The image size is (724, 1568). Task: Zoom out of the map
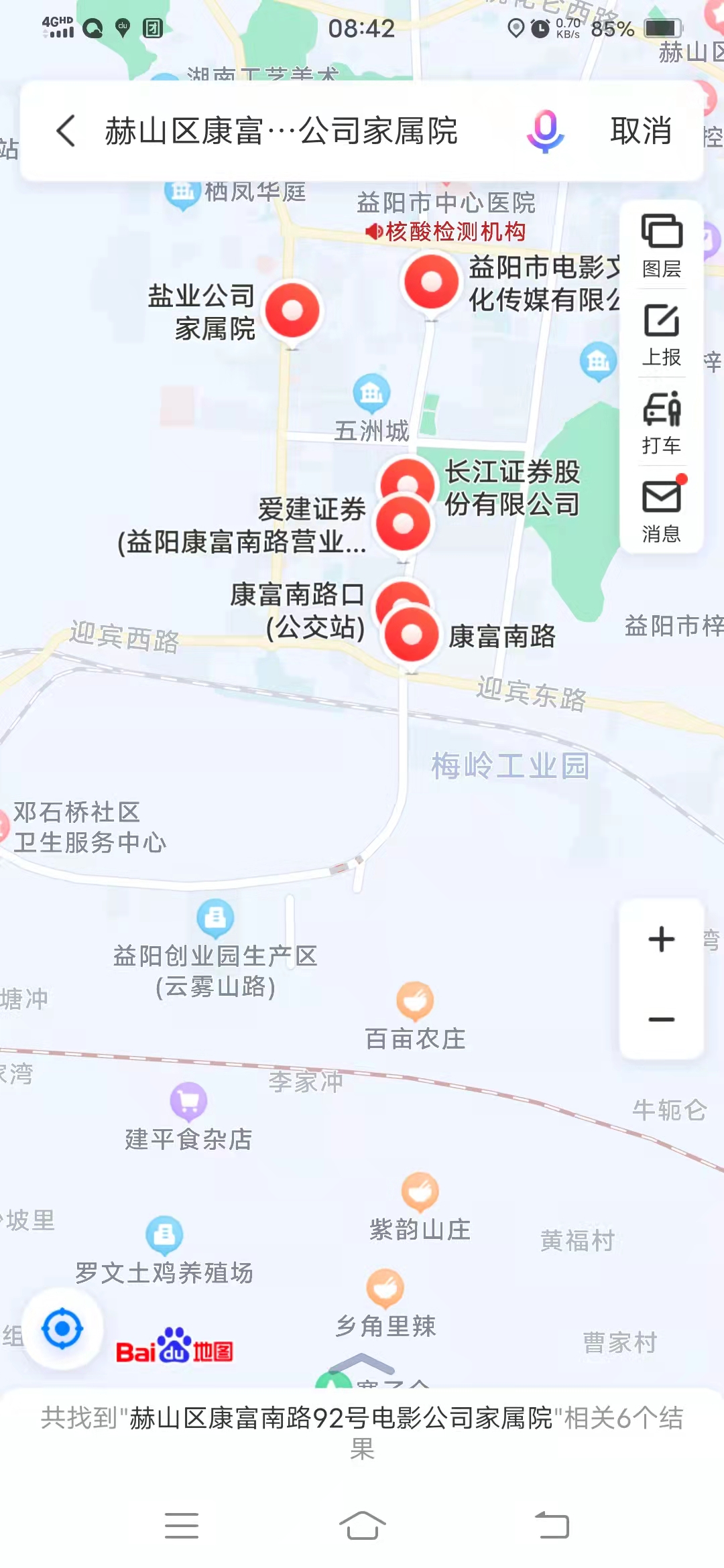coord(662,1019)
